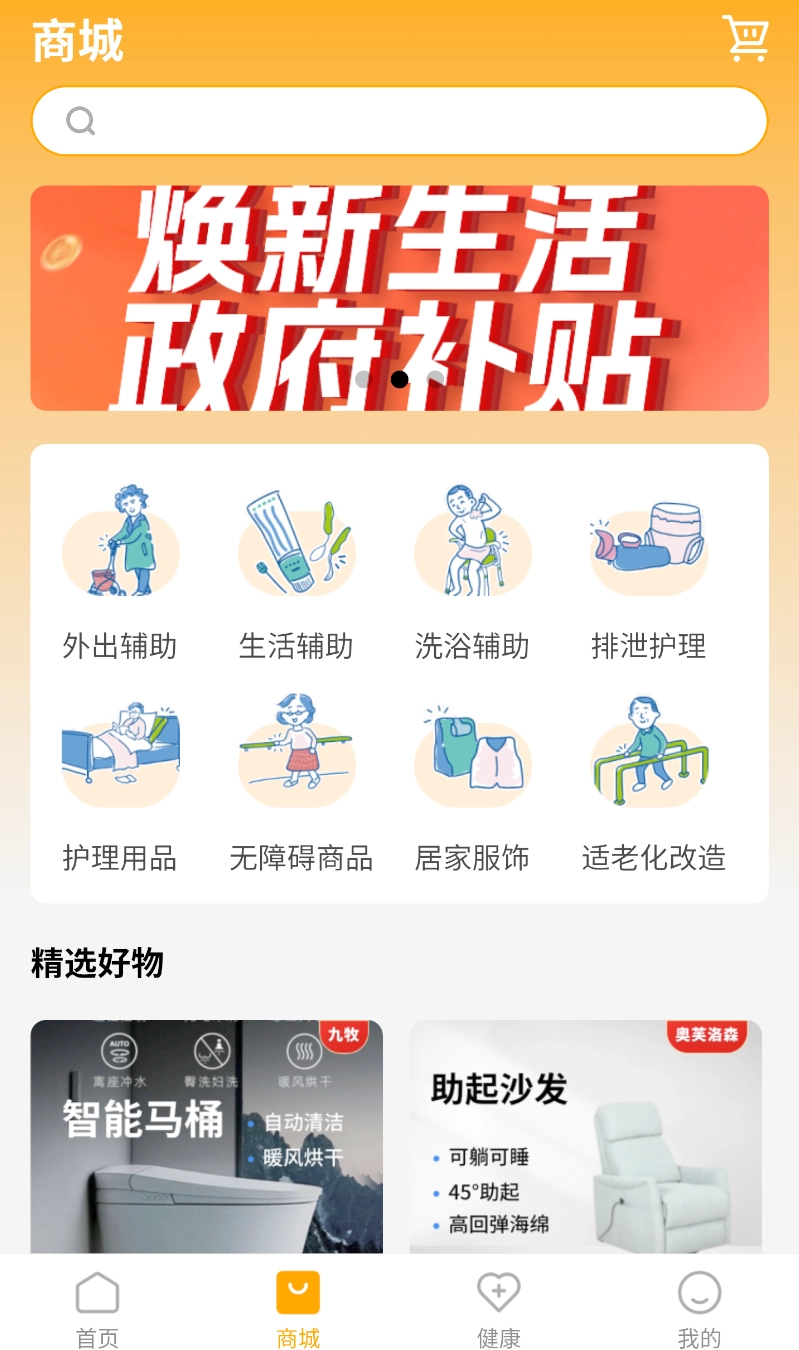The height and width of the screenshot is (1350, 799).
Task: Select the third carousel indicator dot
Action: pos(434,379)
